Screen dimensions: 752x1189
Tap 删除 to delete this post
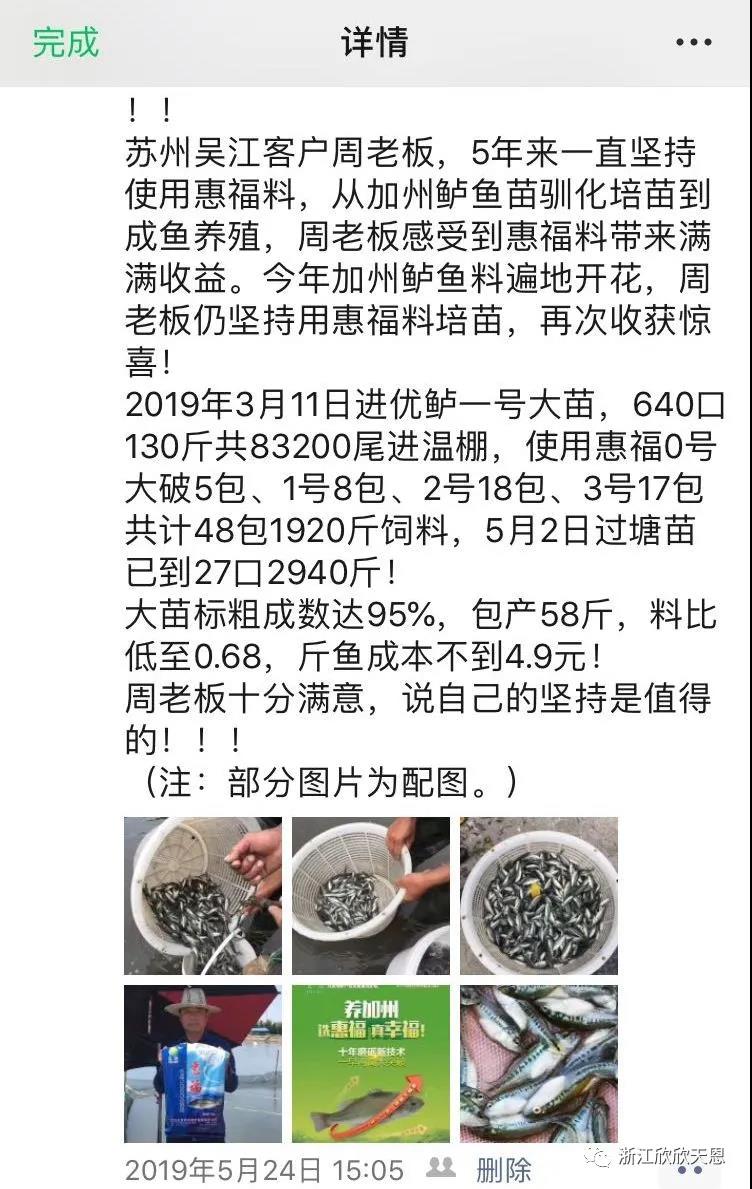pyautogui.click(x=503, y=1169)
